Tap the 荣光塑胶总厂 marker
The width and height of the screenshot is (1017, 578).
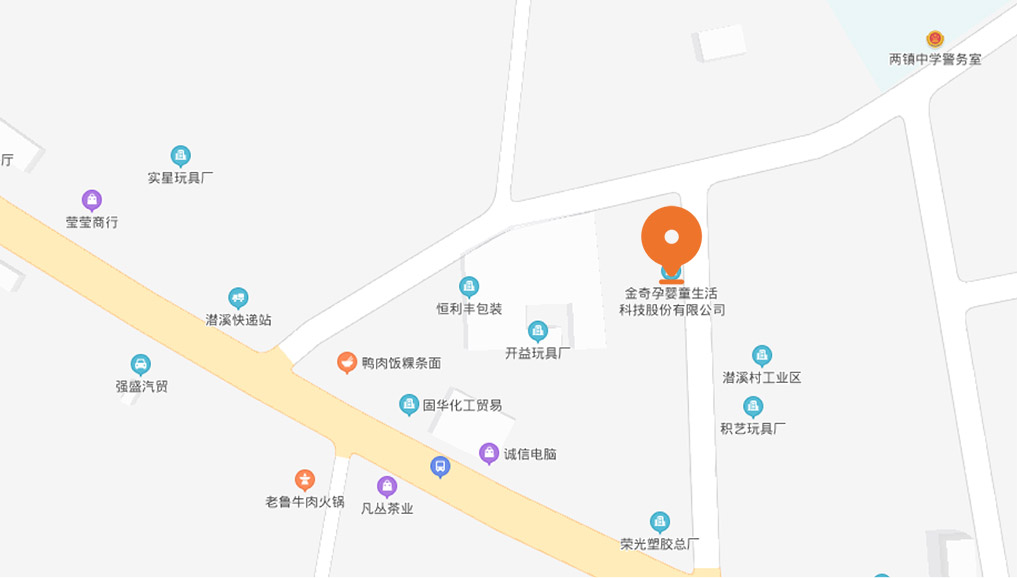click(660, 521)
